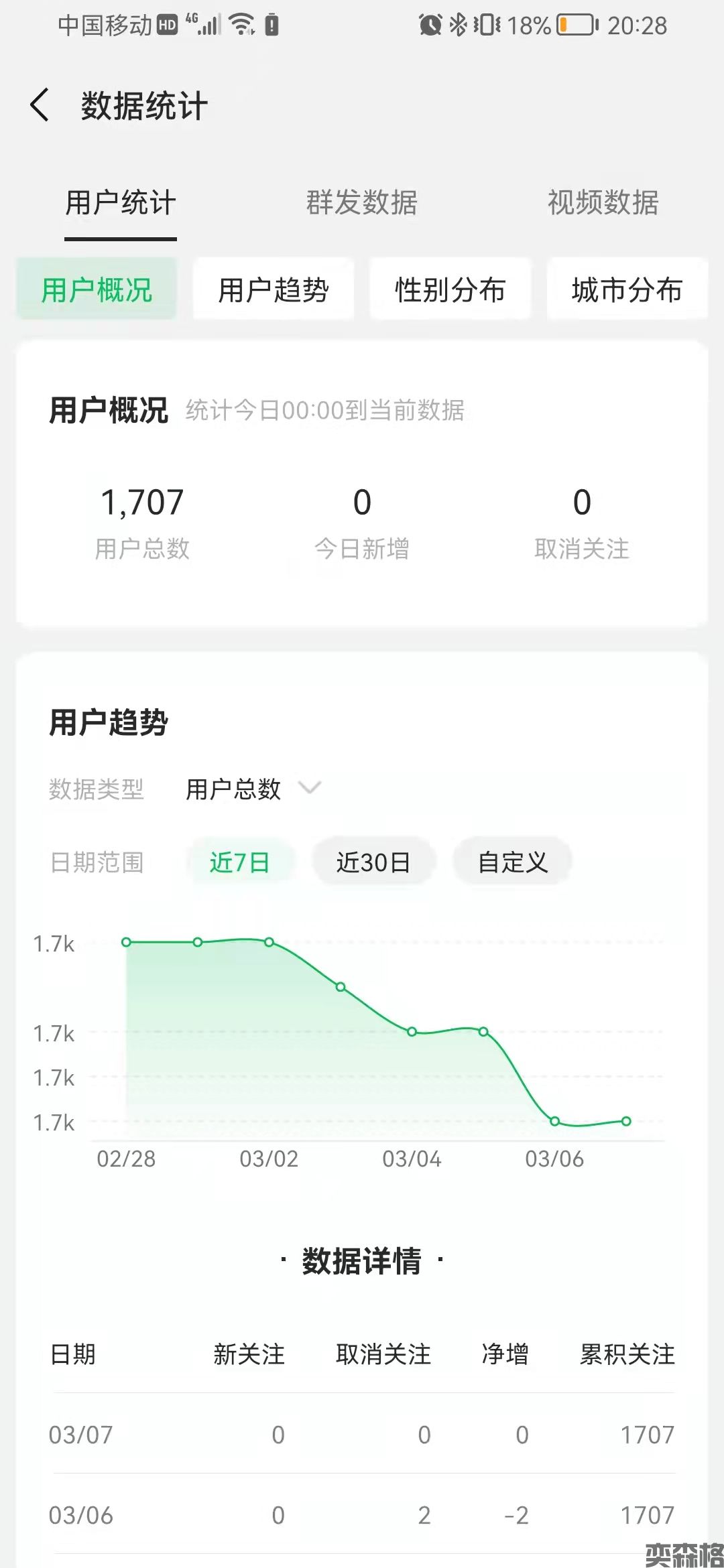Viewport: 724px width, 1568px height.
Task: Expand the 用户总数 data type dropdown
Action: 253,789
